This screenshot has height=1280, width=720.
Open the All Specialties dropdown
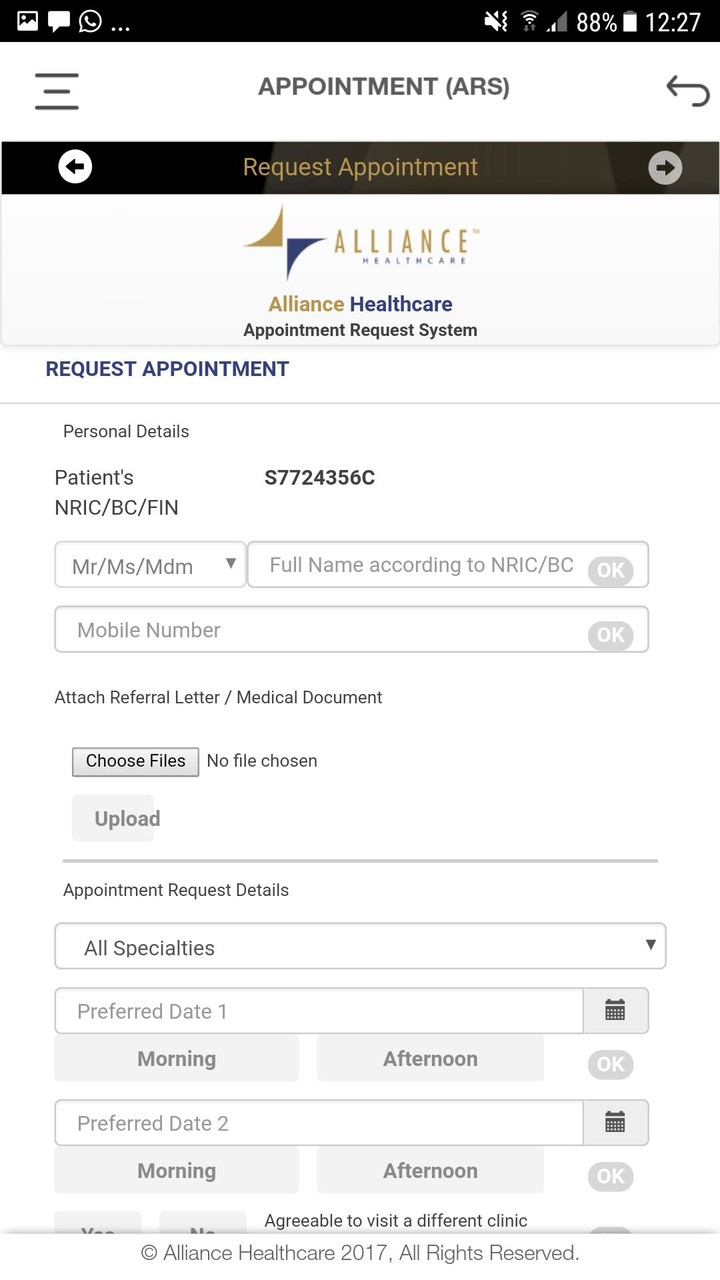[x=360, y=946]
